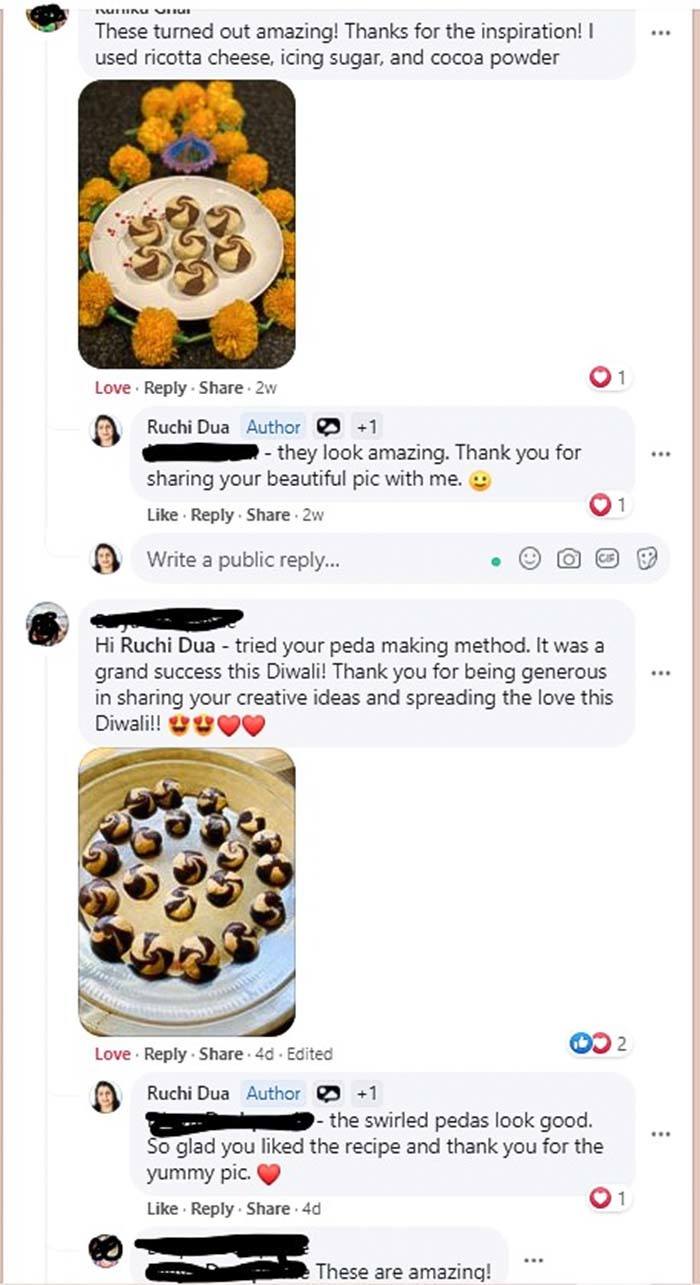Add a GIF to the reply
Image resolution: width=700 pixels, height=1285 pixels.
[607, 559]
